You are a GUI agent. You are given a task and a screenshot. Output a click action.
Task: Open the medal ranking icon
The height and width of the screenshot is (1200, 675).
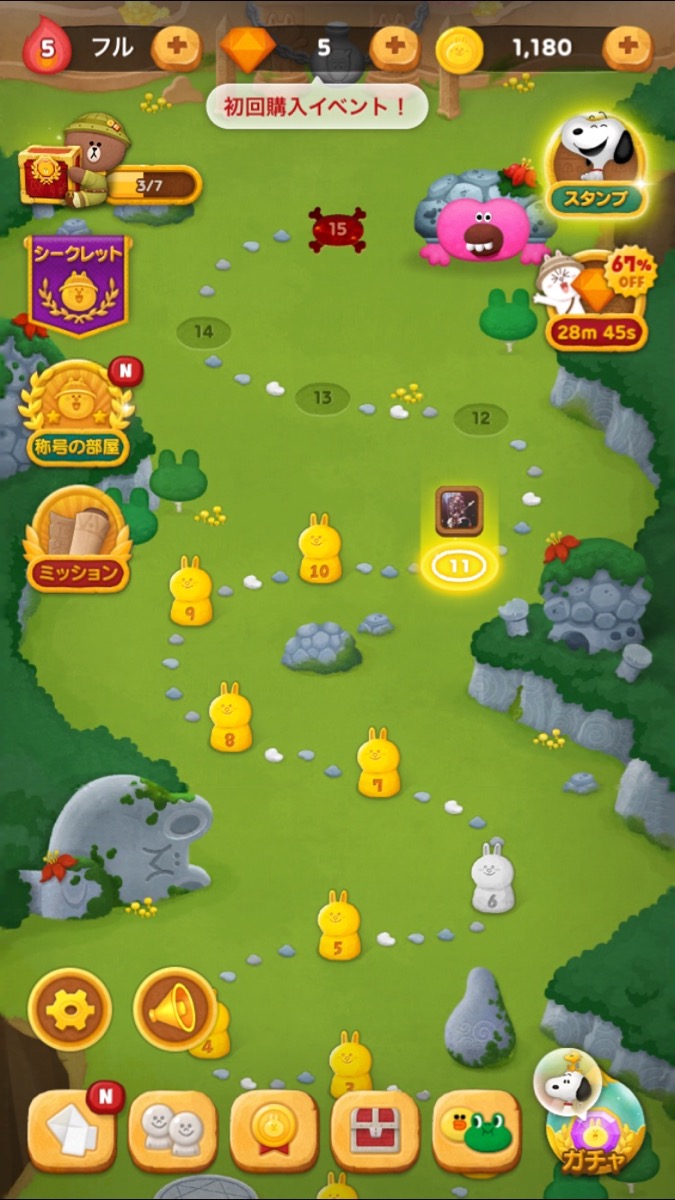click(x=274, y=1130)
